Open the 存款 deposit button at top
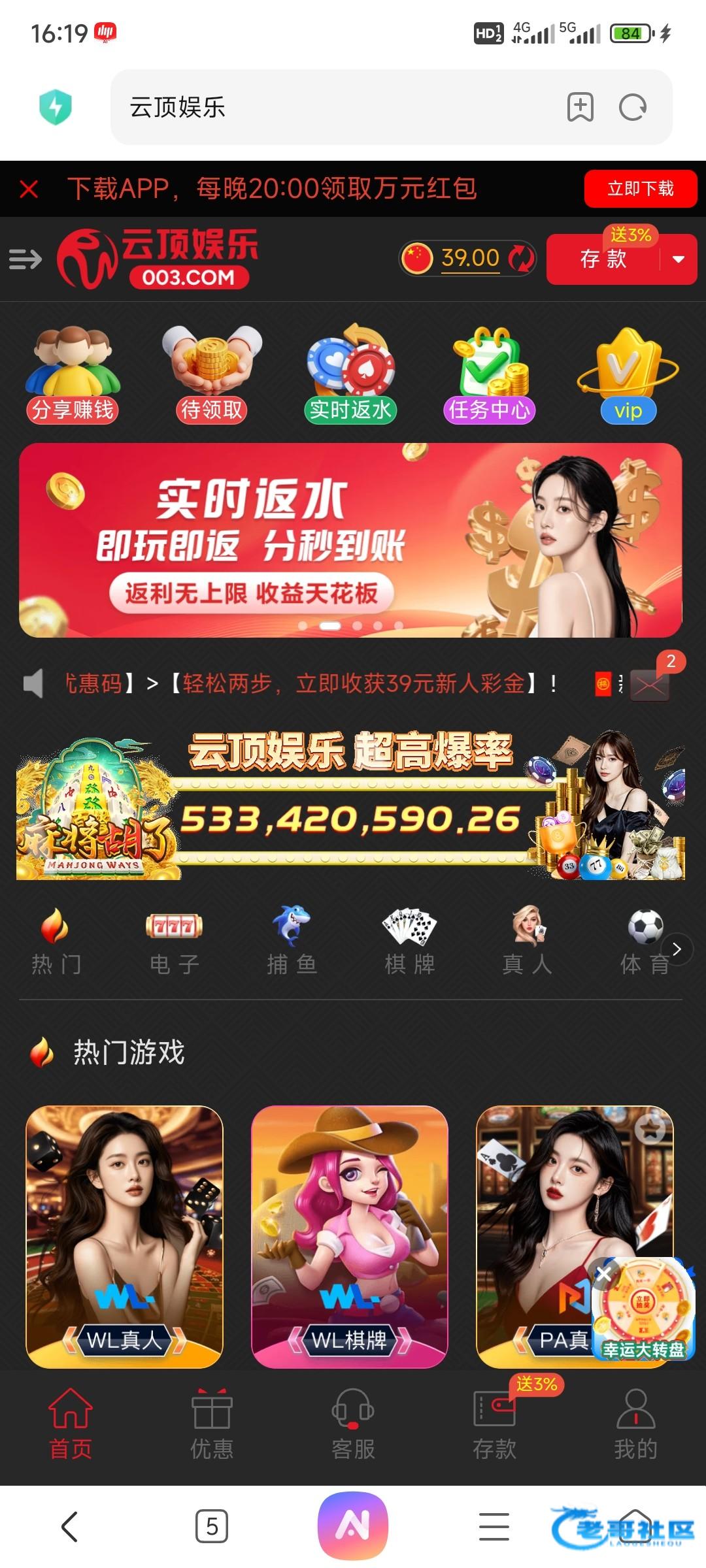The image size is (706, 1568). pyautogui.click(x=603, y=259)
